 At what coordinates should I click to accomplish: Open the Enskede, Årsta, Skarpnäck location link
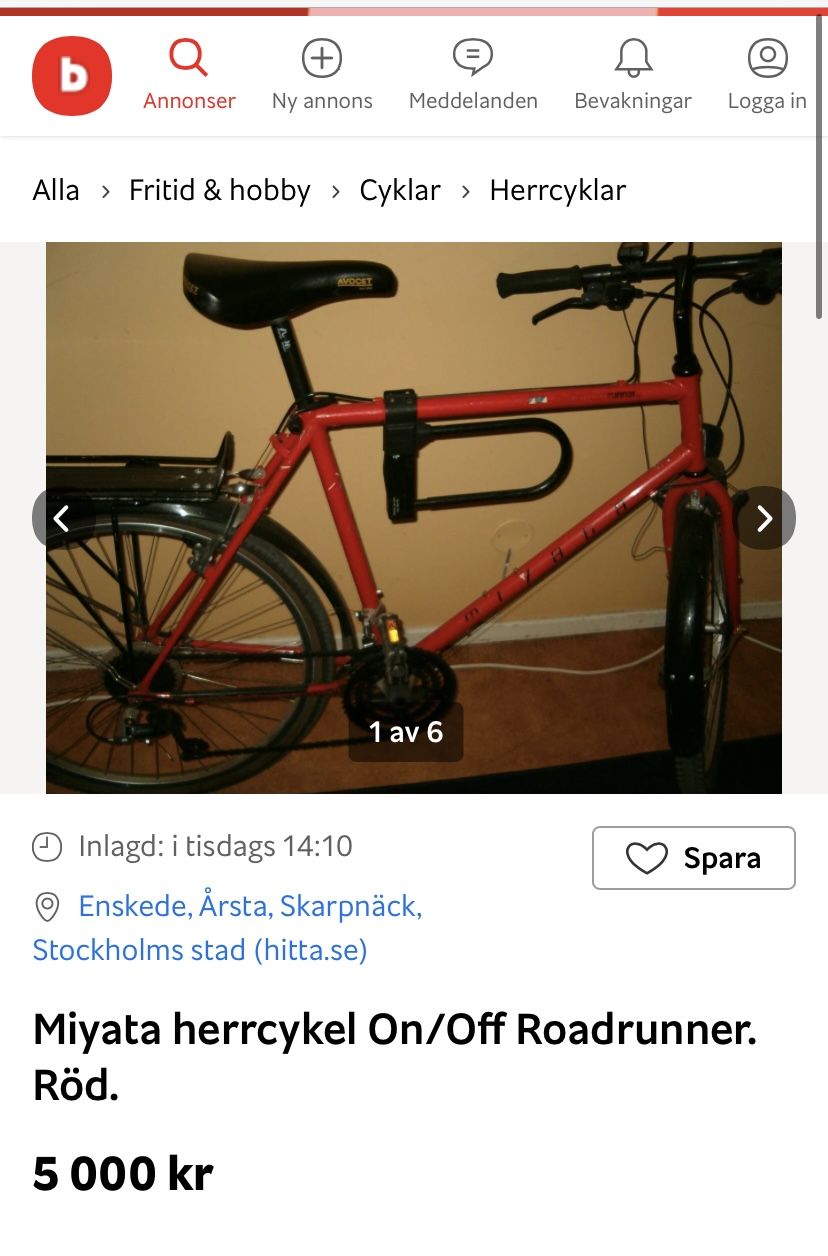coord(250,906)
